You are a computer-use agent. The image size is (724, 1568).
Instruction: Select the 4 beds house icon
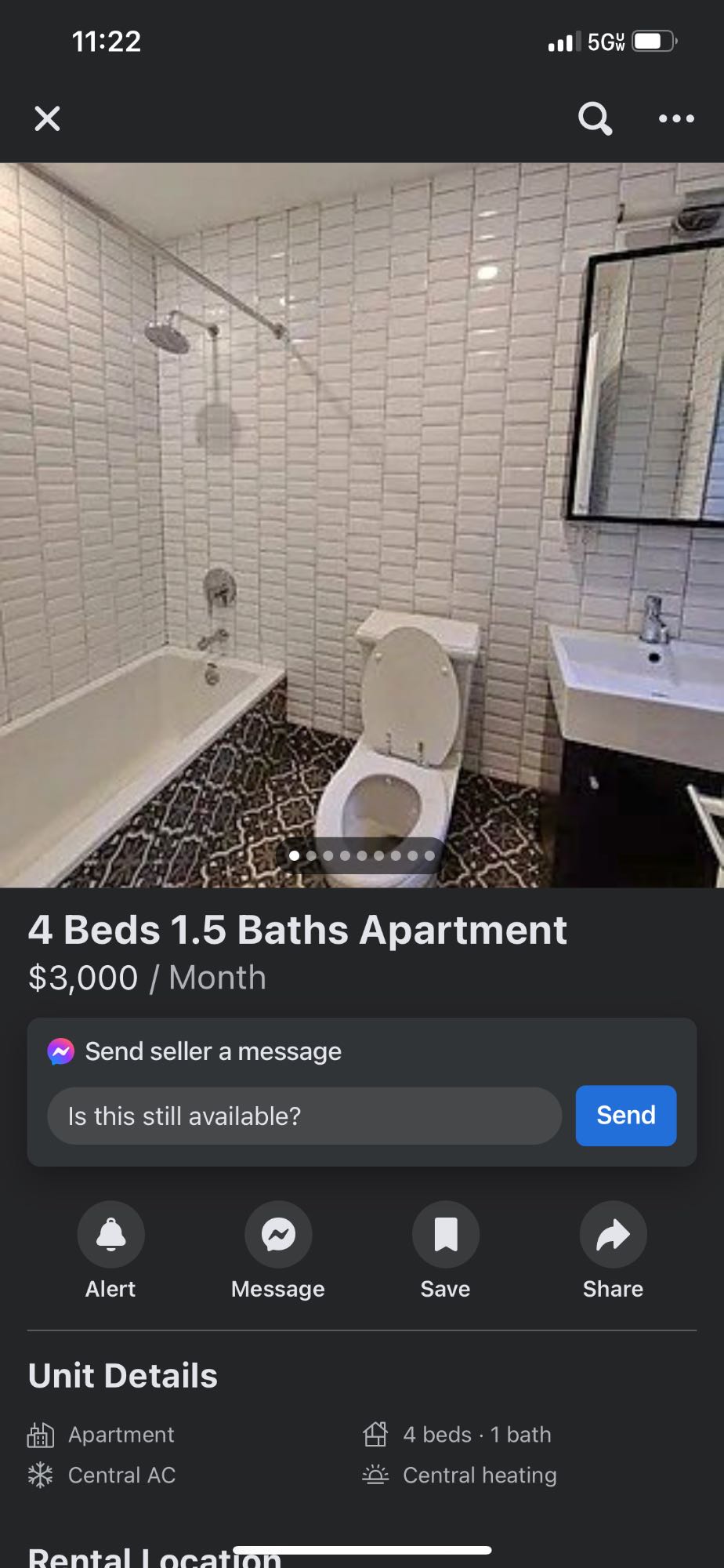[x=376, y=1434]
